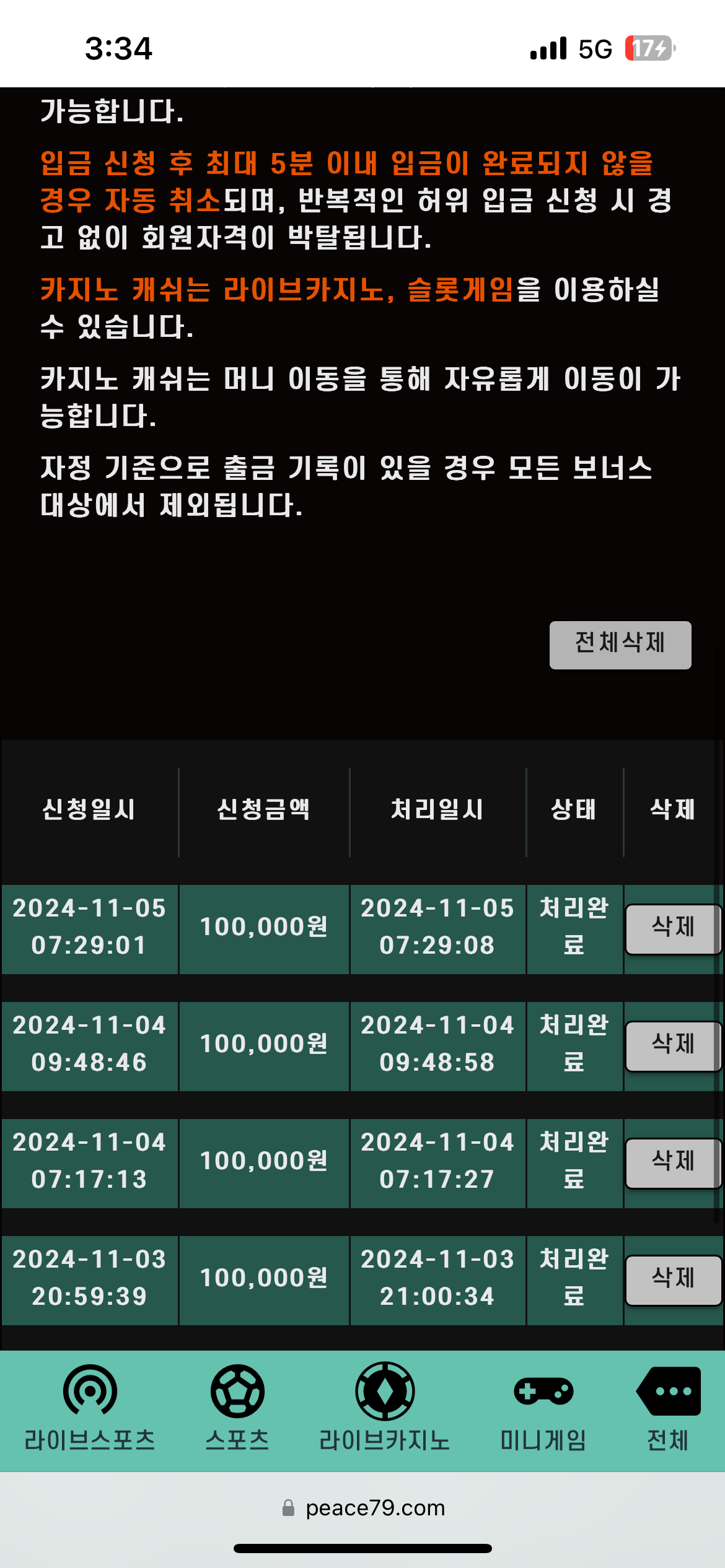Delete the 2024-11-04 07:17:13 record

click(x=672, y=1163)
